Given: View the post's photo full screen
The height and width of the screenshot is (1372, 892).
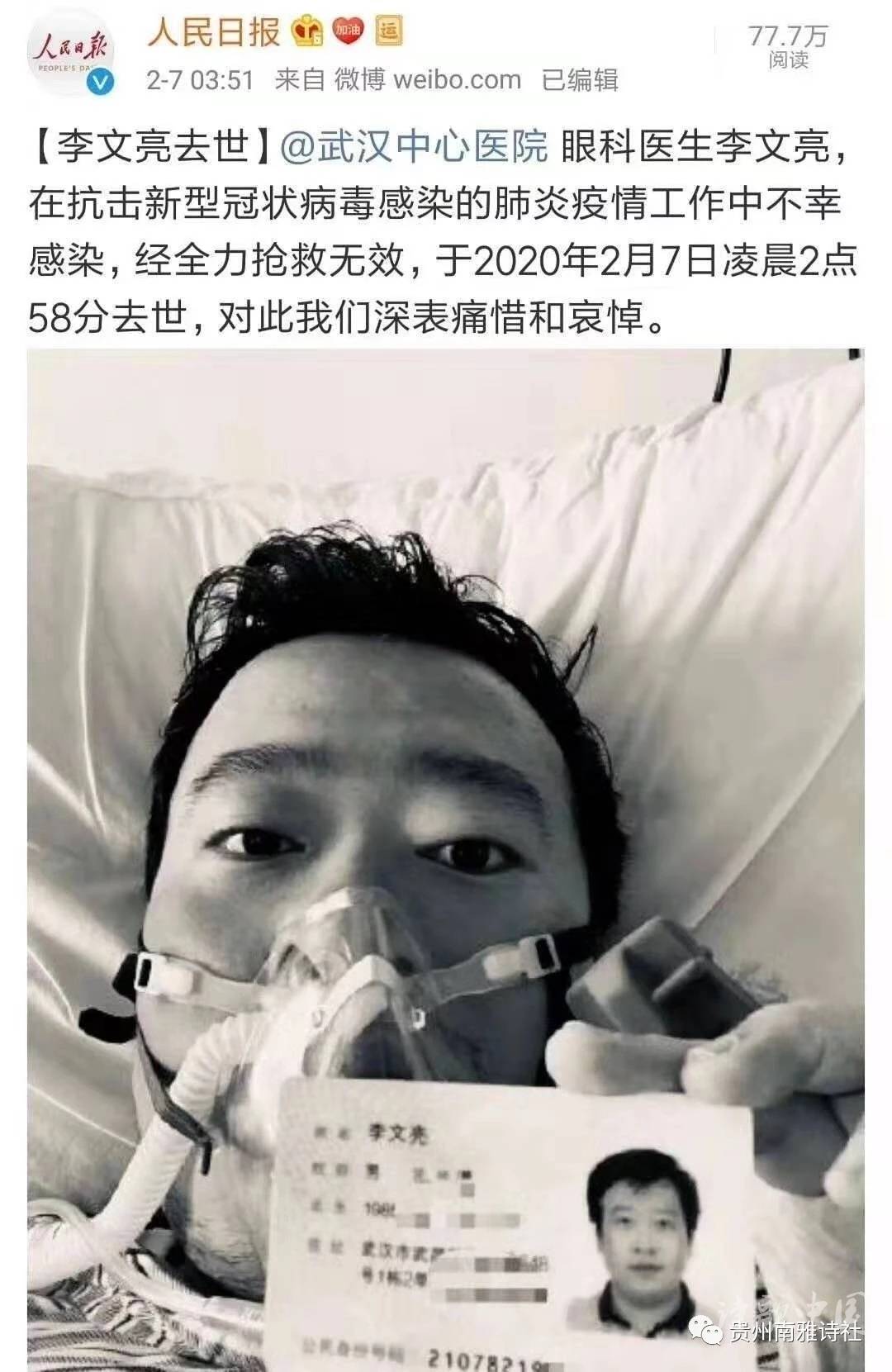Looking at the screenshot, I should pos(446,859).
